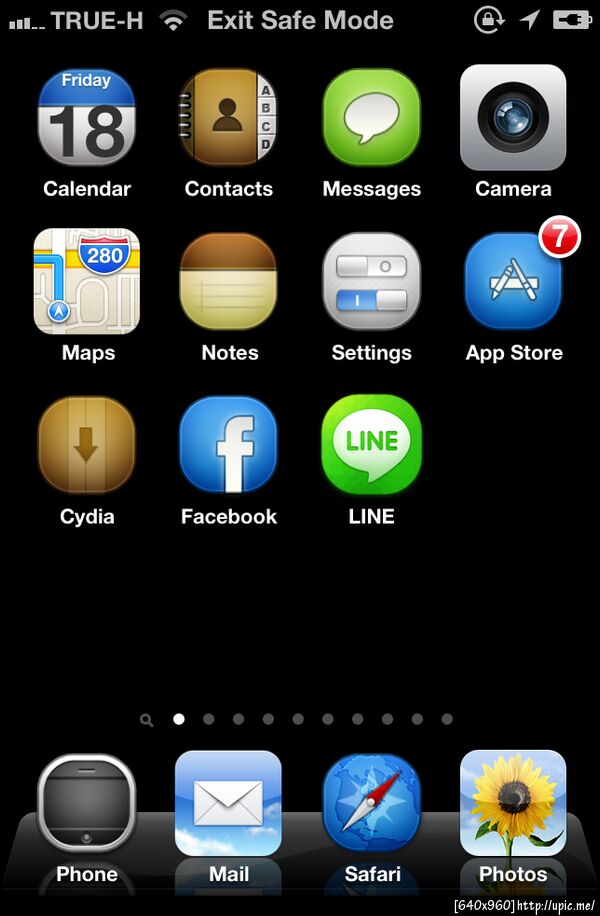
Task: Open the Maps app
Action: (87, 282)
